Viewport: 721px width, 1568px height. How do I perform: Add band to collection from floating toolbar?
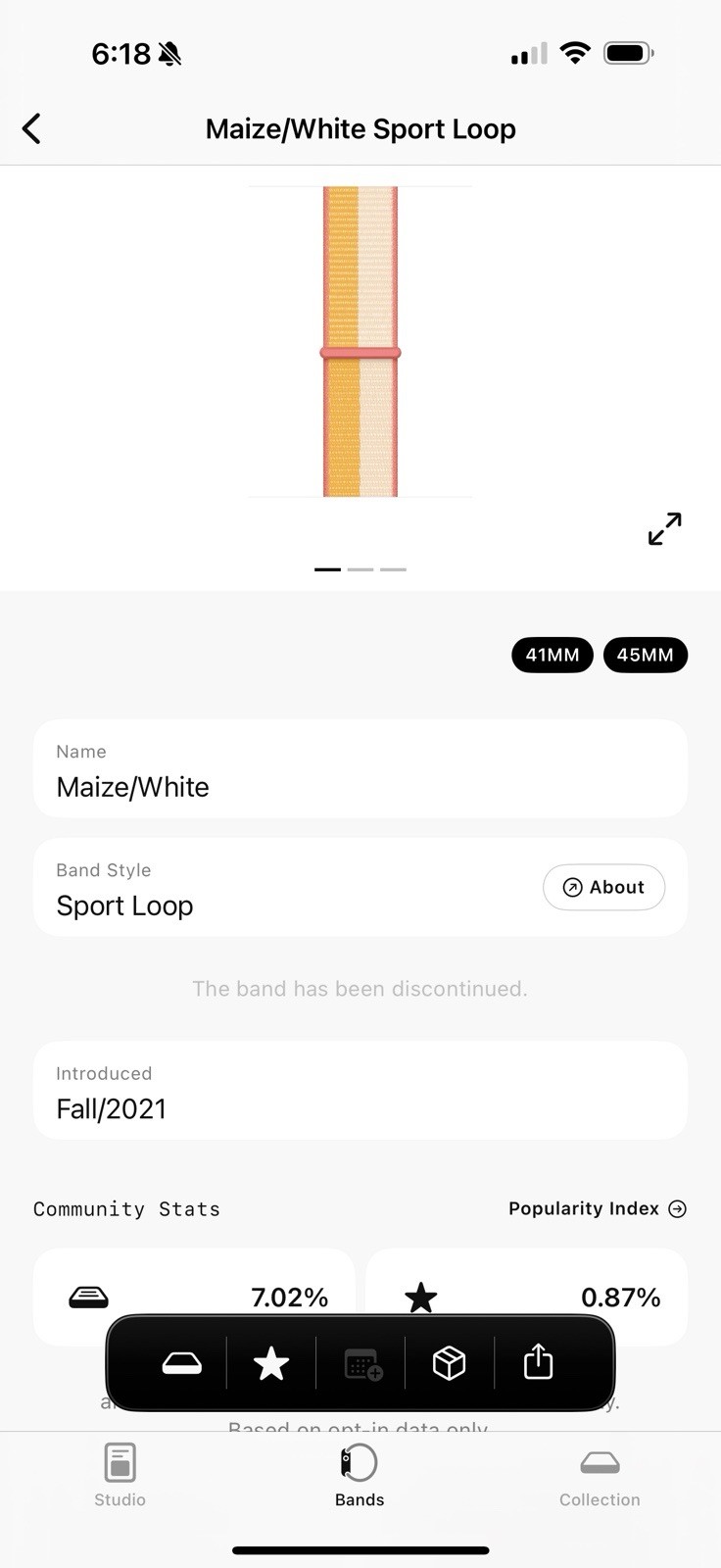coord(182,1363)
